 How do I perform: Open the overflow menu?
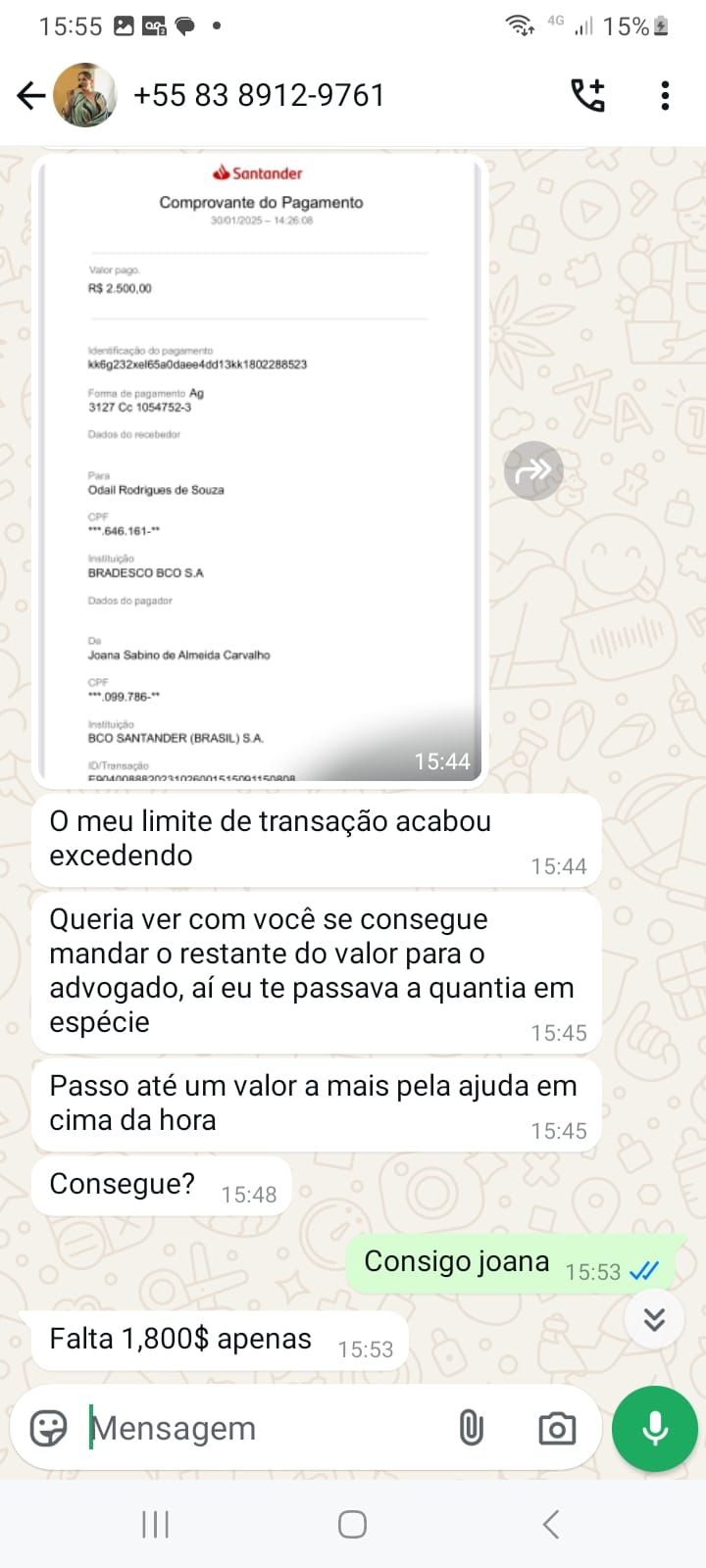point(665,95)
